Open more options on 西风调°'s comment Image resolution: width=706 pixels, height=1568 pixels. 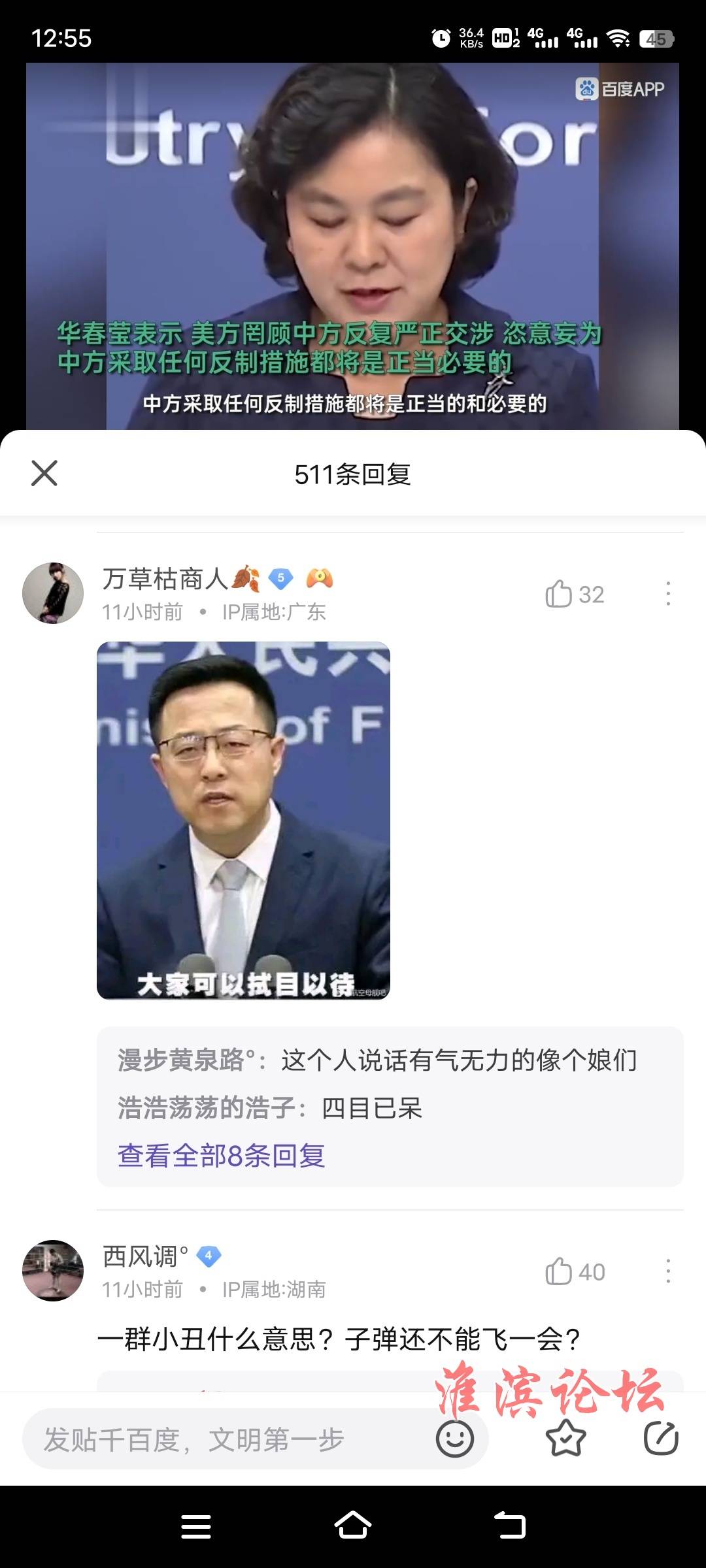click(667, 1271)
